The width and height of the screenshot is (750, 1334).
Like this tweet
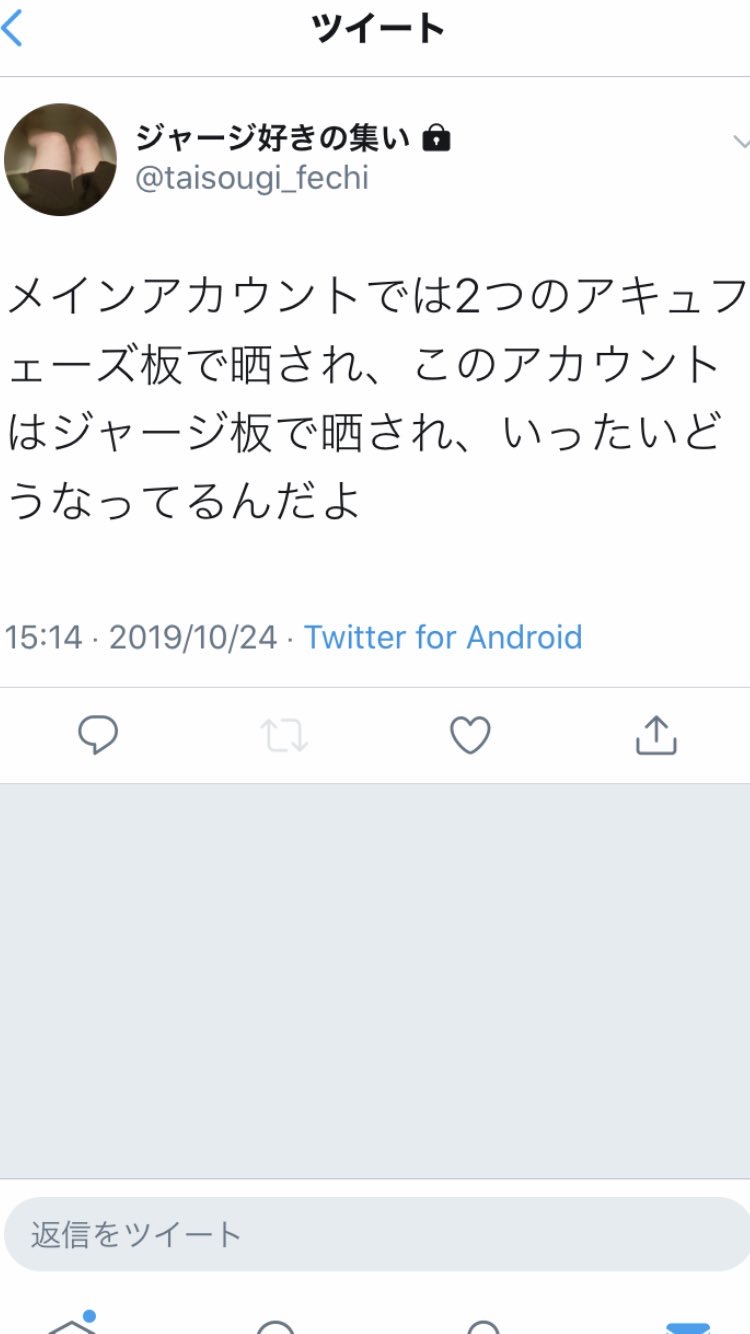(469, 736)
